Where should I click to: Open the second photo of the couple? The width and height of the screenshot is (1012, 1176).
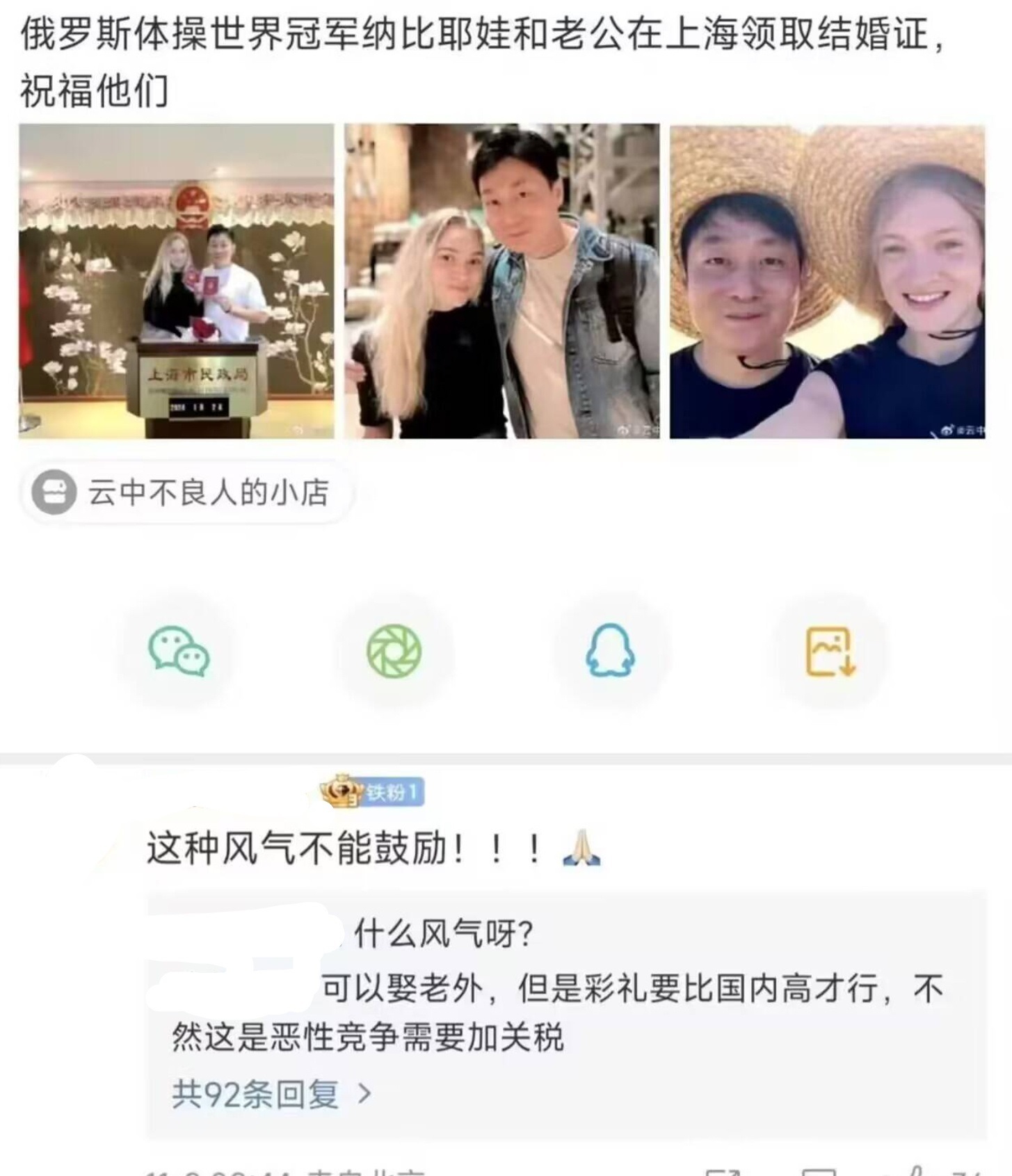click(501, 281)
